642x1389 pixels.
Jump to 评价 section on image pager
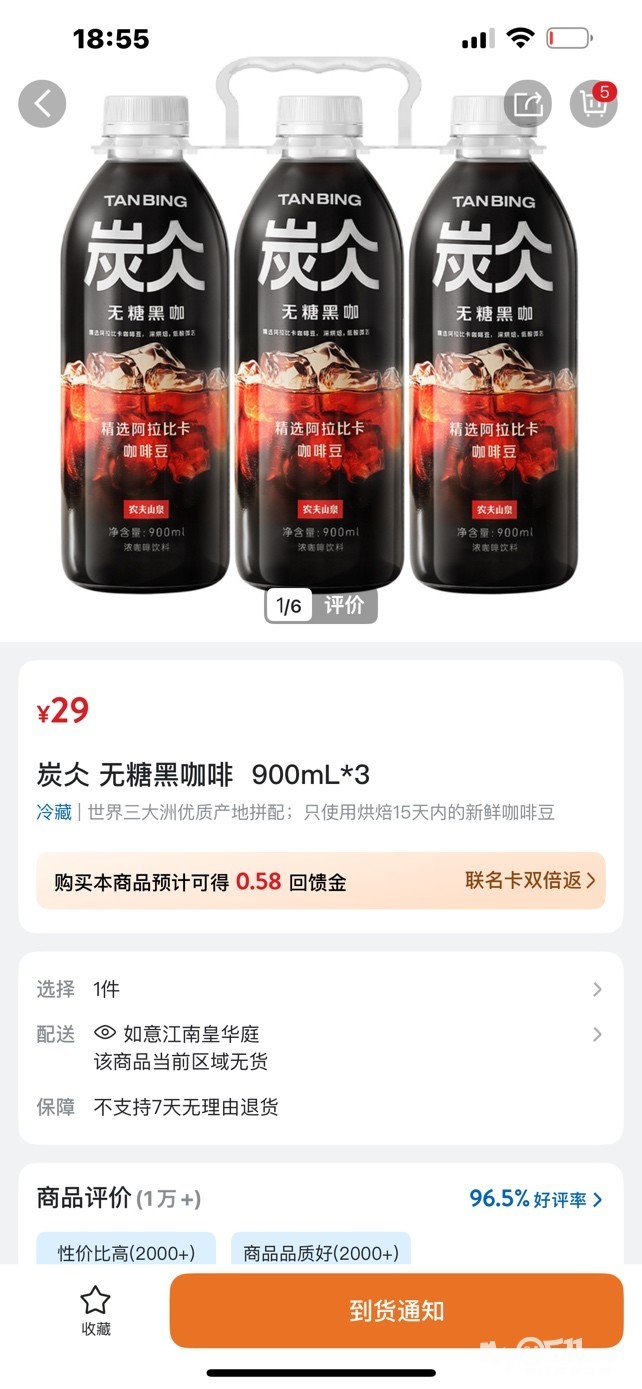coord(344,605)
